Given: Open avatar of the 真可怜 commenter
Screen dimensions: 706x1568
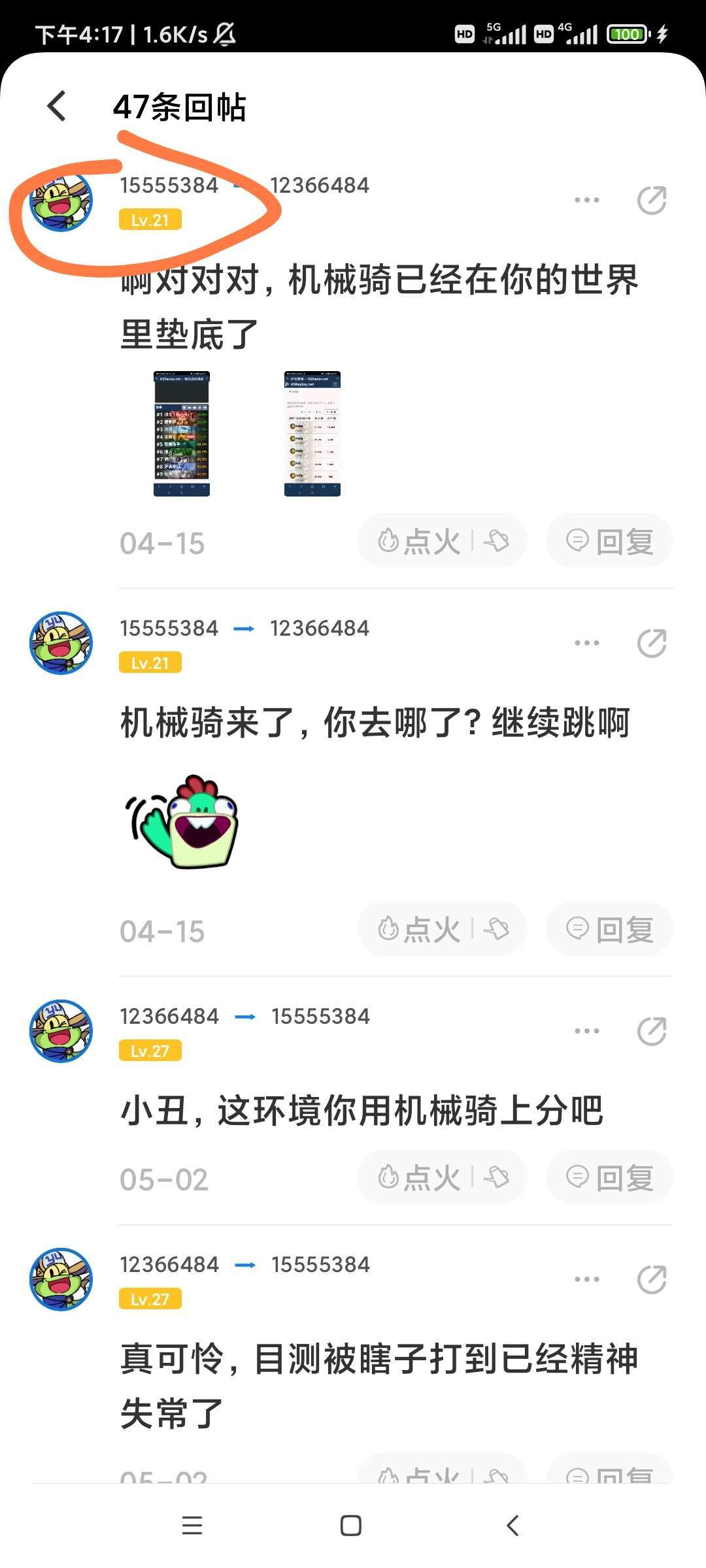Looking at the screenshot, I should tap(61, 1279).
